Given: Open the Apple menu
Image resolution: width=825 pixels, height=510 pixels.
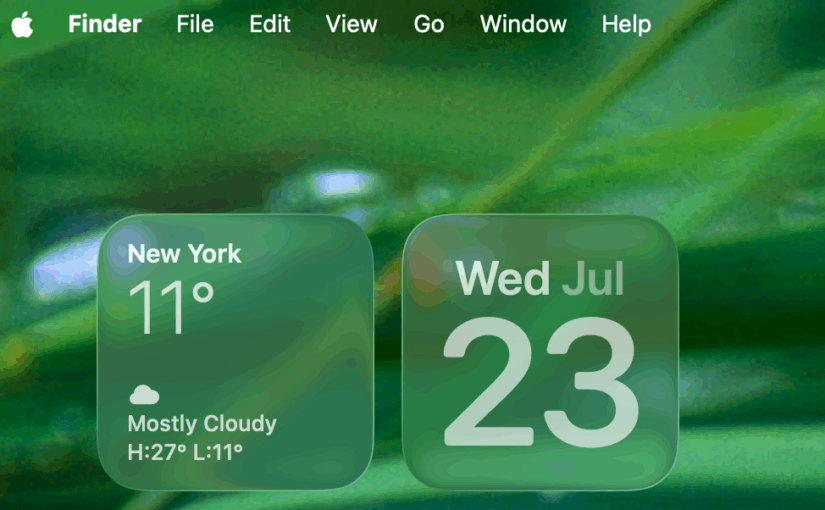Looking at the screenshot, I should click(22, 24).
